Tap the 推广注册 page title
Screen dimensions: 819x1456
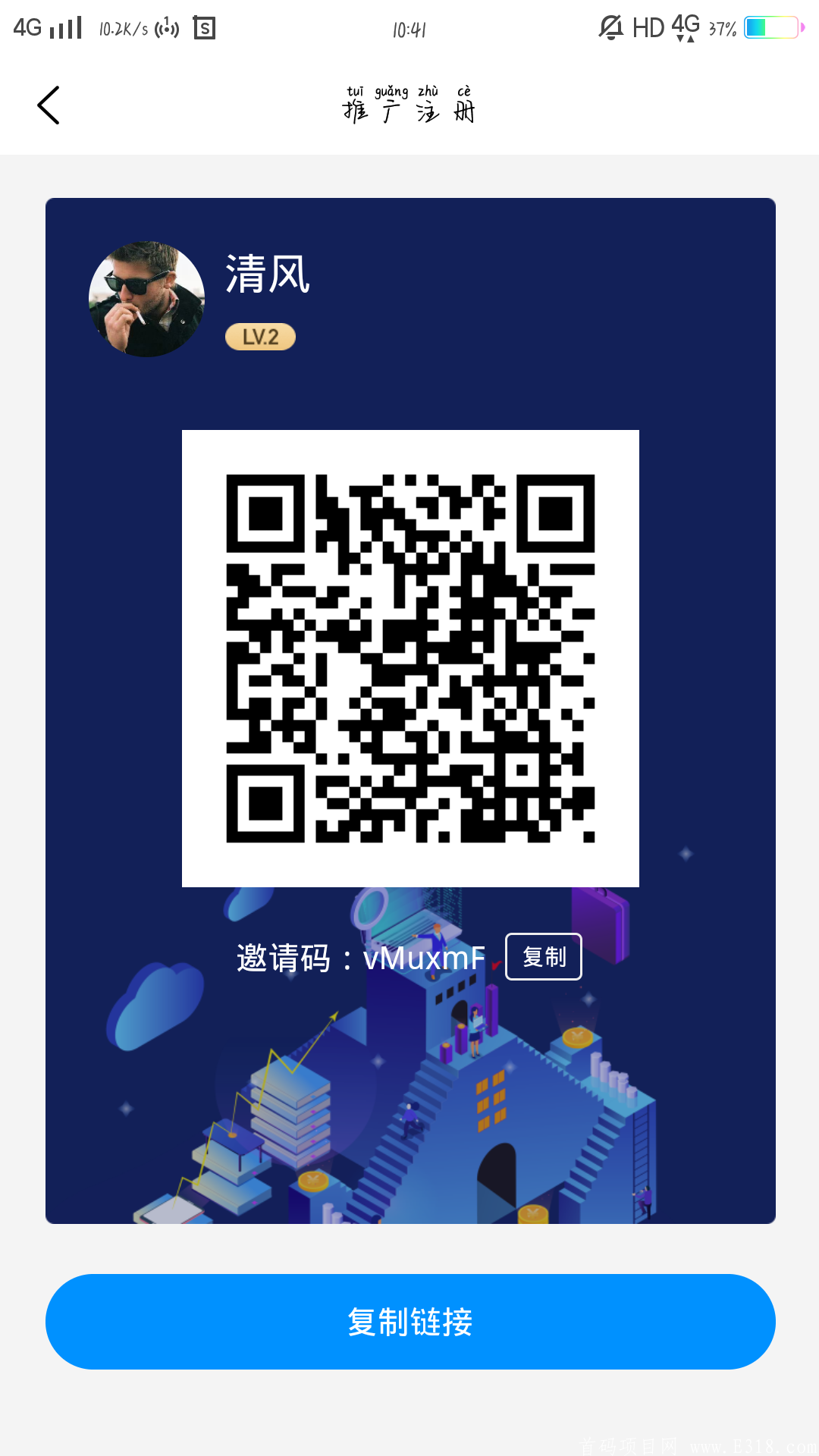409,111
